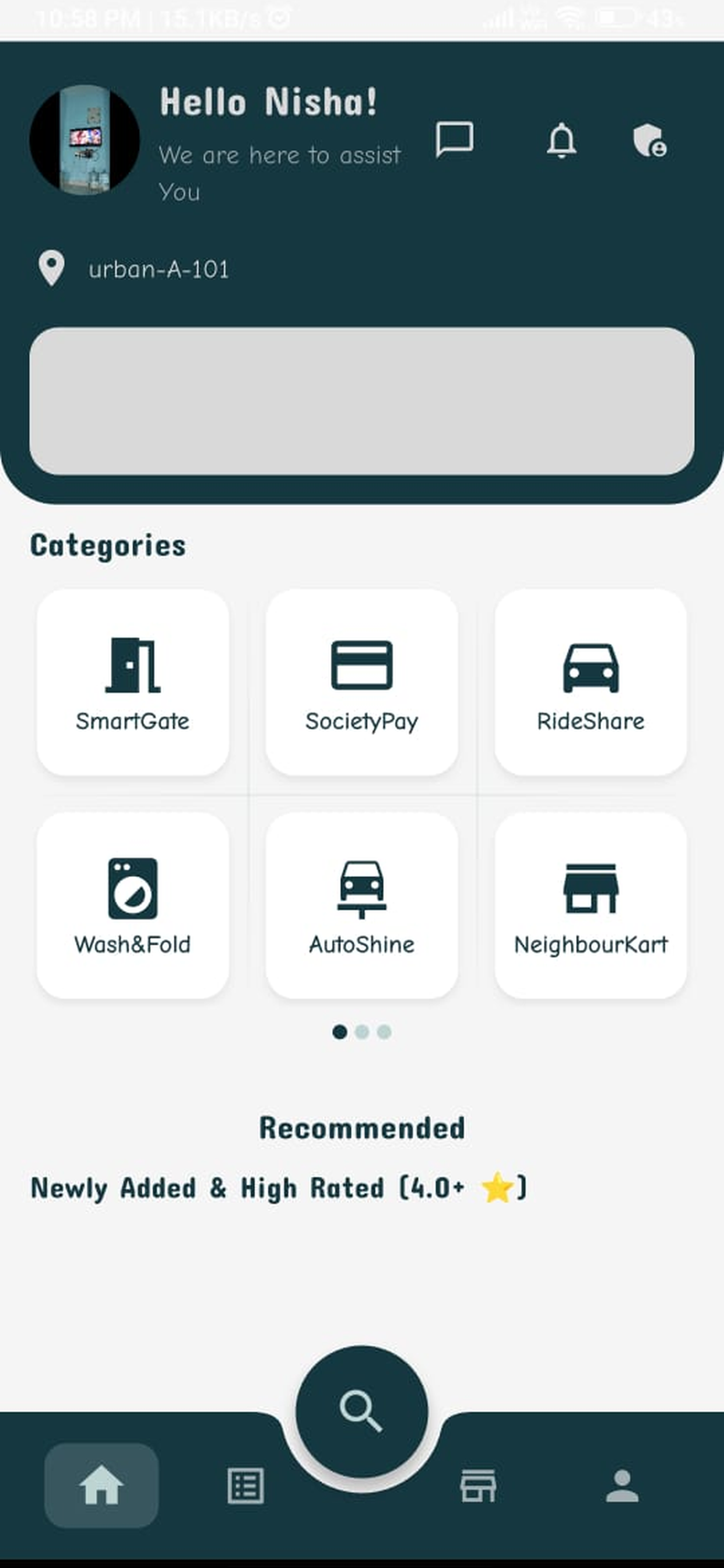Open the chat messages icon
The image size is (724, 1568).
coord(454,139)
